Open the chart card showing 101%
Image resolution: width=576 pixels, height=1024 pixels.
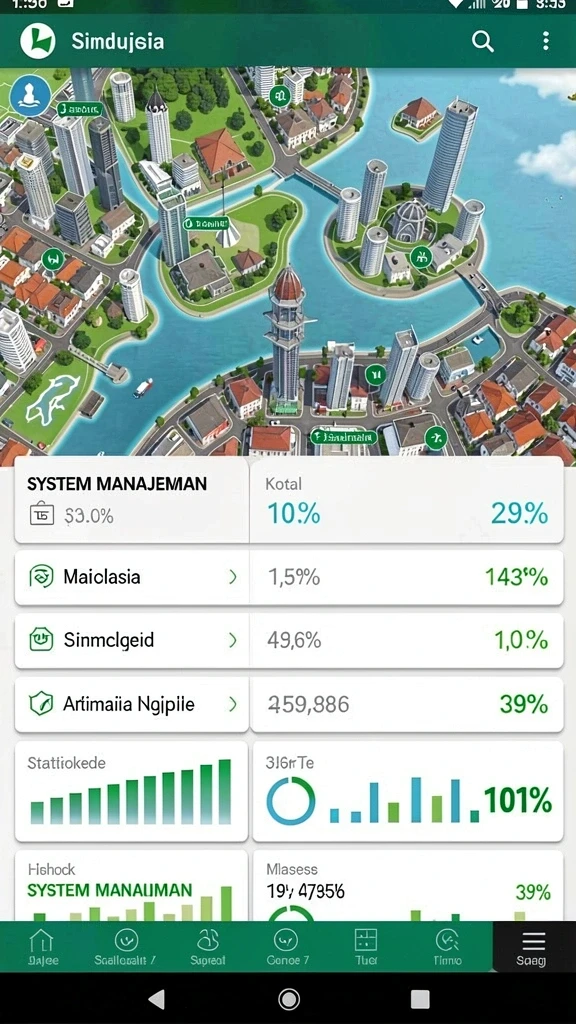(x=408, y=791)
